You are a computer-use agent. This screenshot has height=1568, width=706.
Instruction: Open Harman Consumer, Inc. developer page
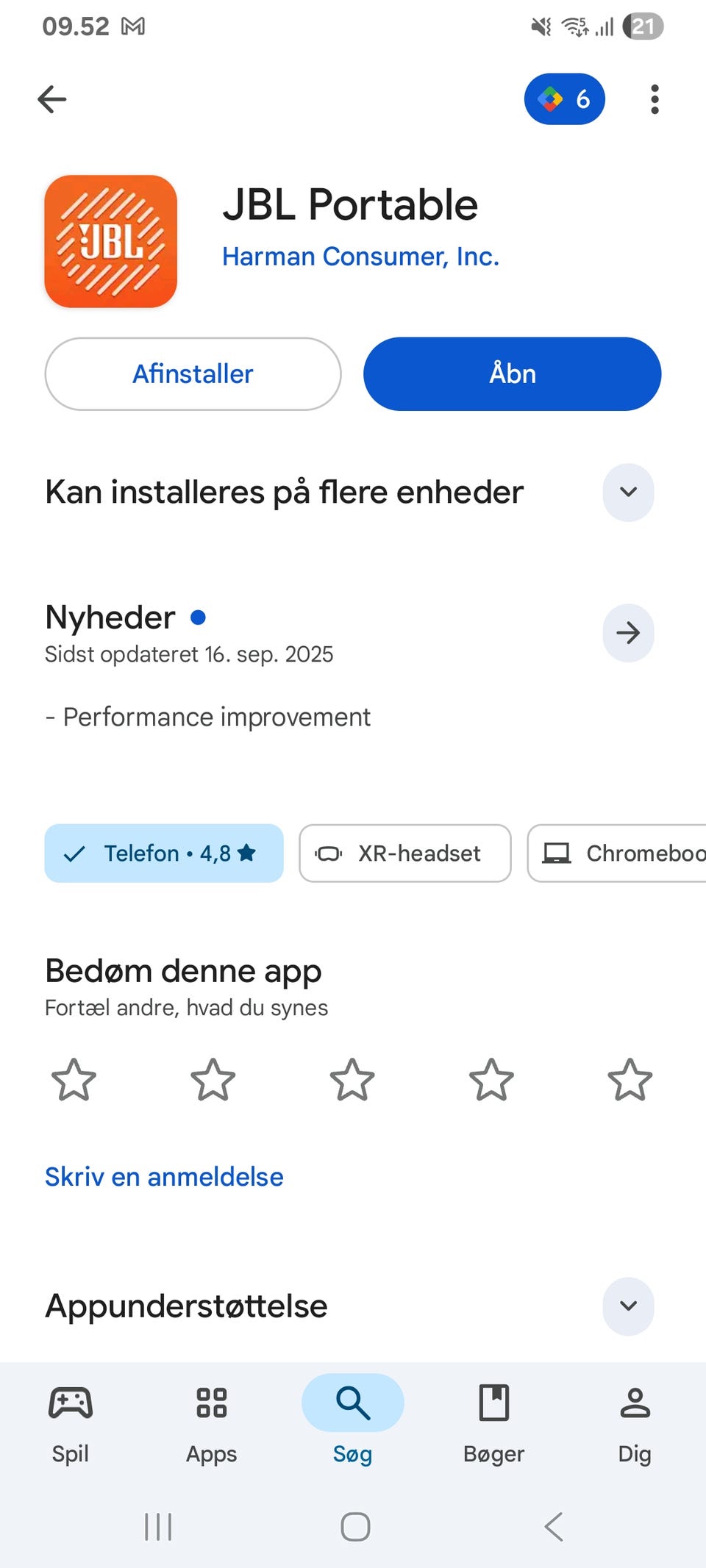click(360, 257)
